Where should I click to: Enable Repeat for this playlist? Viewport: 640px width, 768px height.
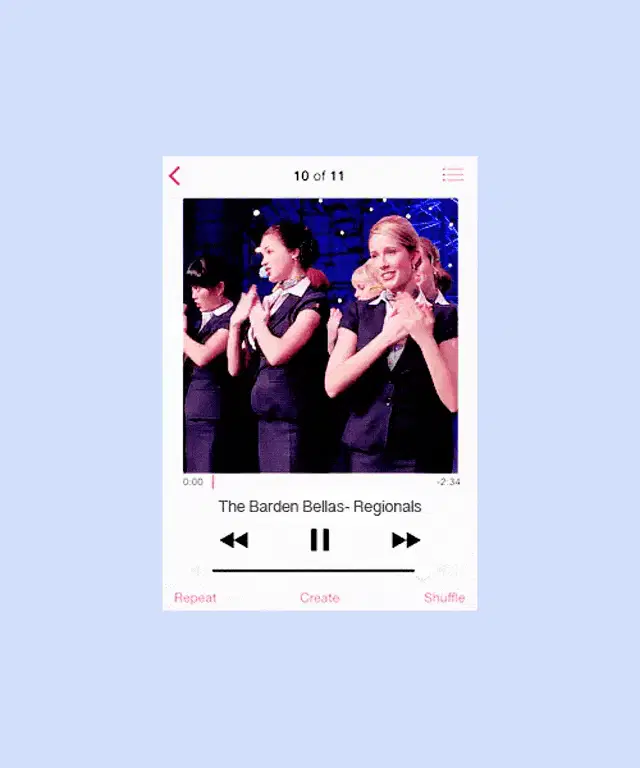pyautogui.click(x=195, y=598)
